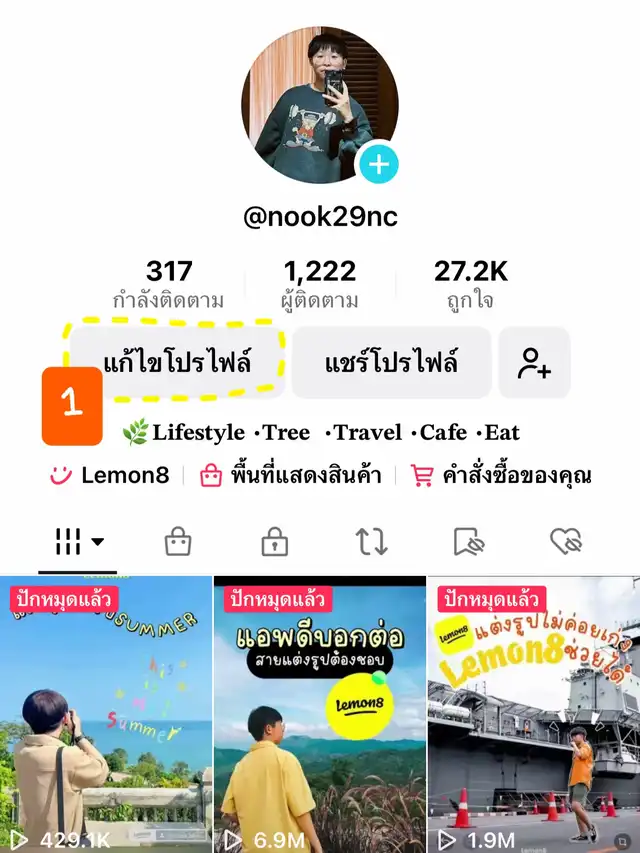Select the videos grid tab
The width and height of the screenshot is (640, 853).
tap(80, 542)
